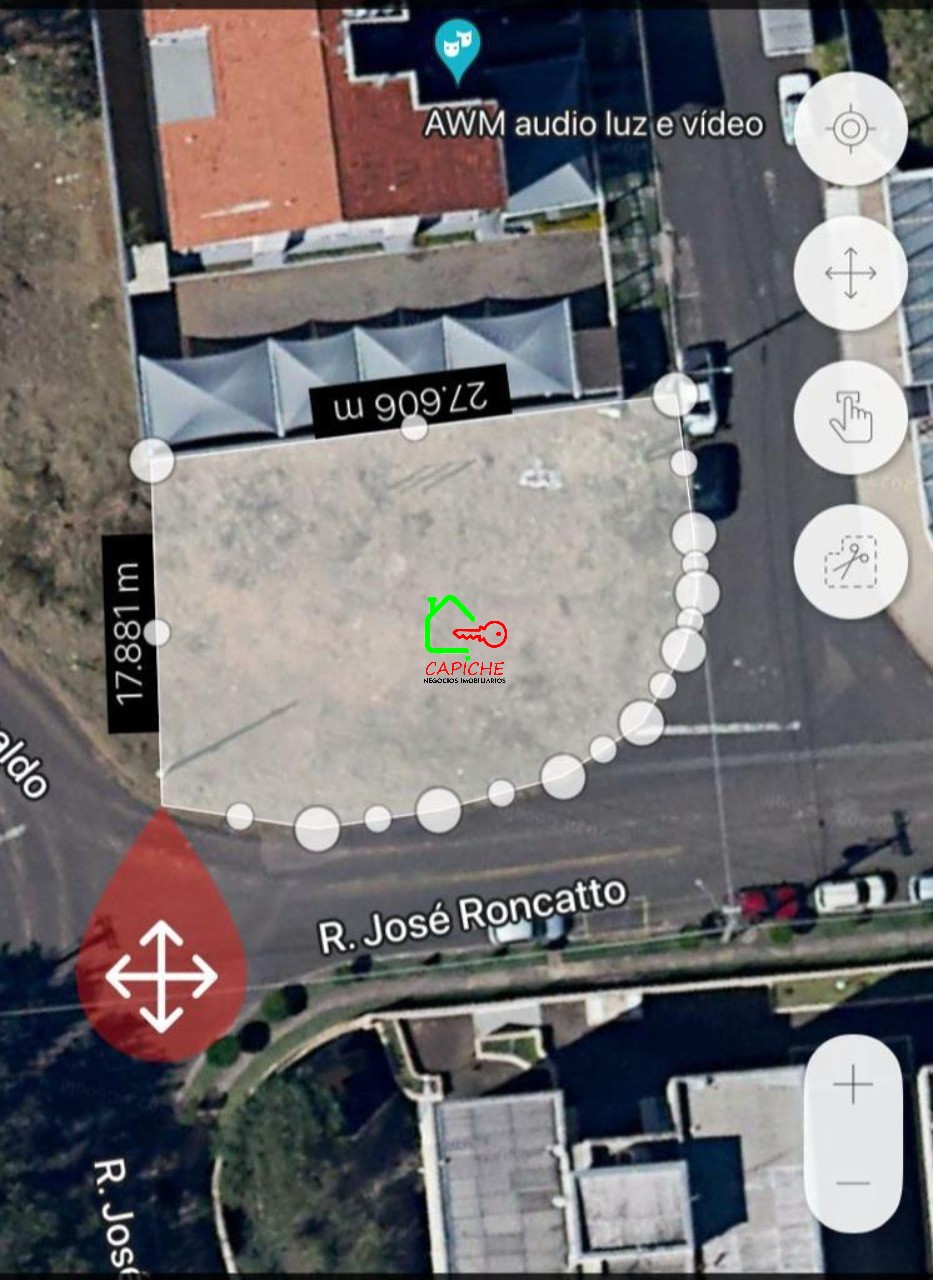Click the 17.881 m measurement label
933x1280 pixels.
(128, 636)
